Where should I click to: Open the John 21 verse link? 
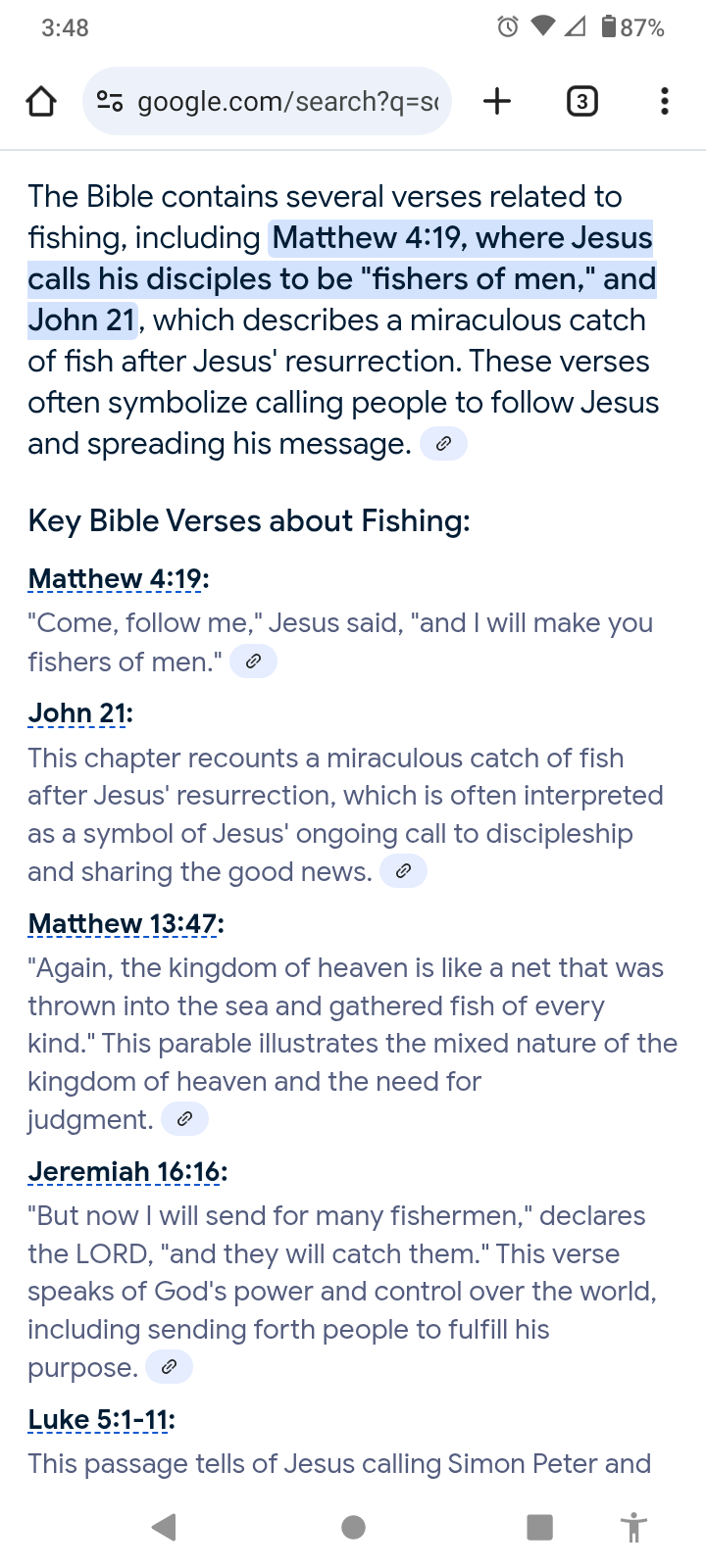click(78, 713)
